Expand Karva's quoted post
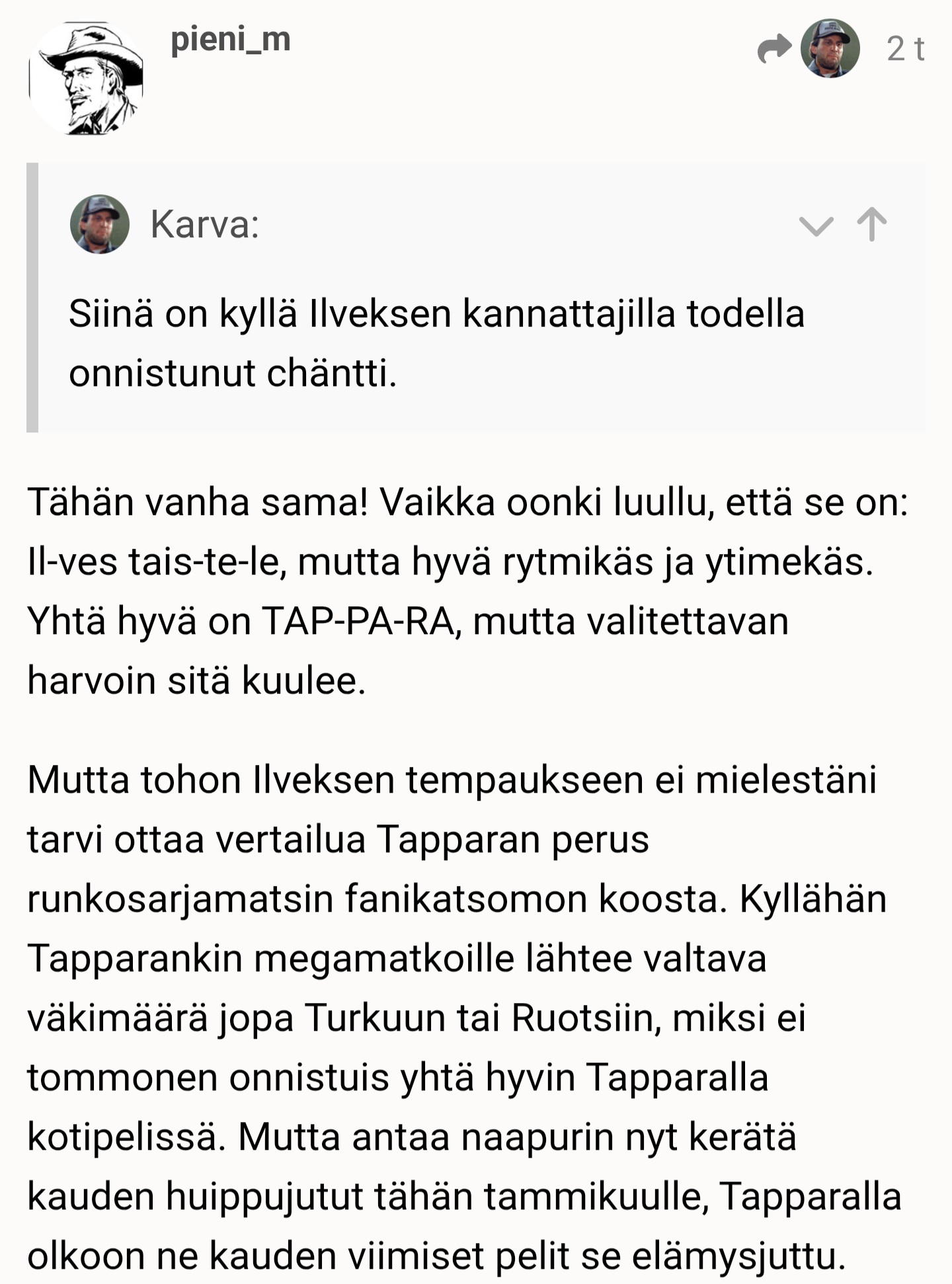The width and height of the screenshot is (952, 1284). [x=816, y=226]
